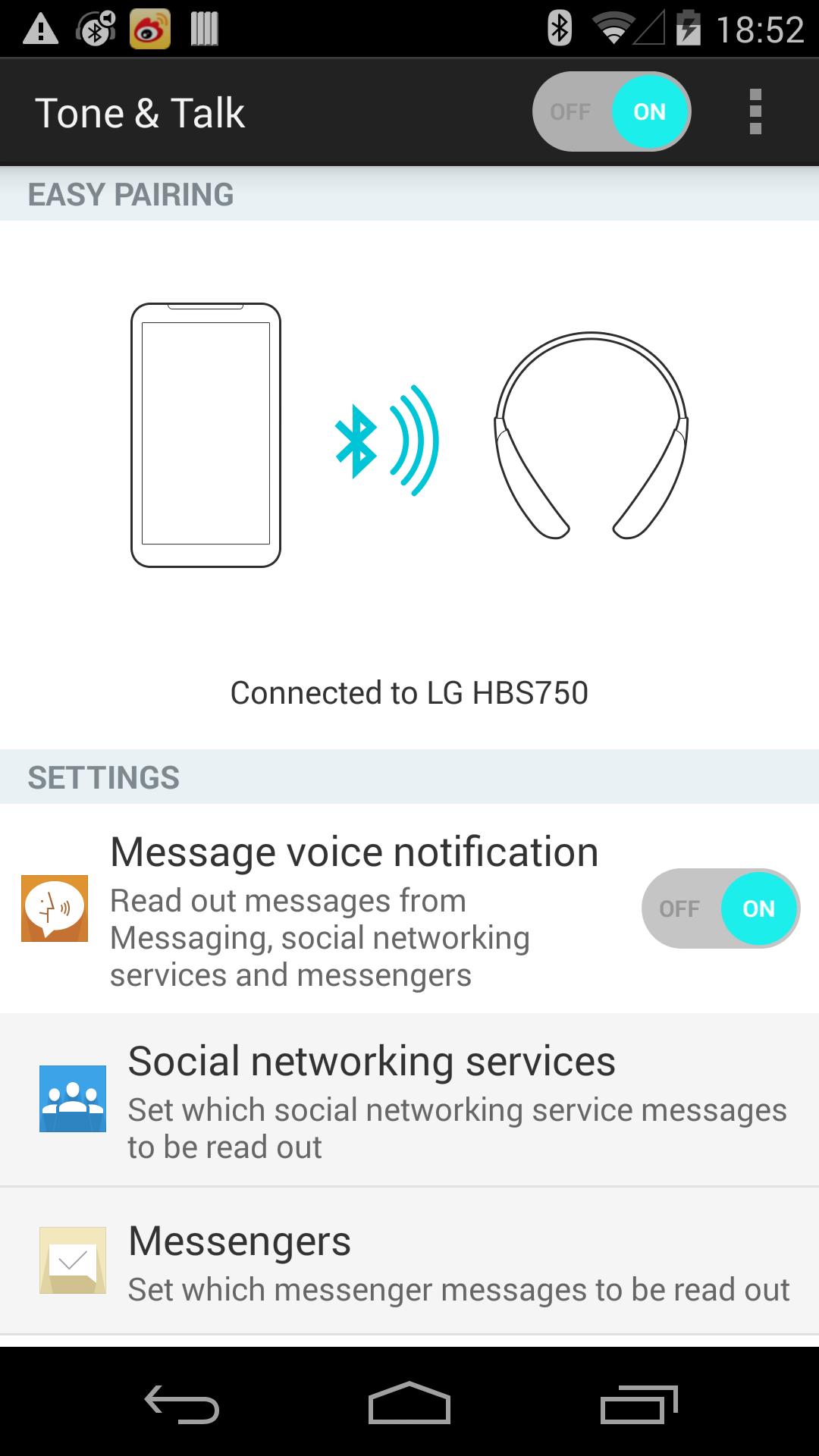Screen dimensions: 819x1456
Task: Turn off the Tone & Talk master switch
Action: pyautogui.click(x=611, y=111)
